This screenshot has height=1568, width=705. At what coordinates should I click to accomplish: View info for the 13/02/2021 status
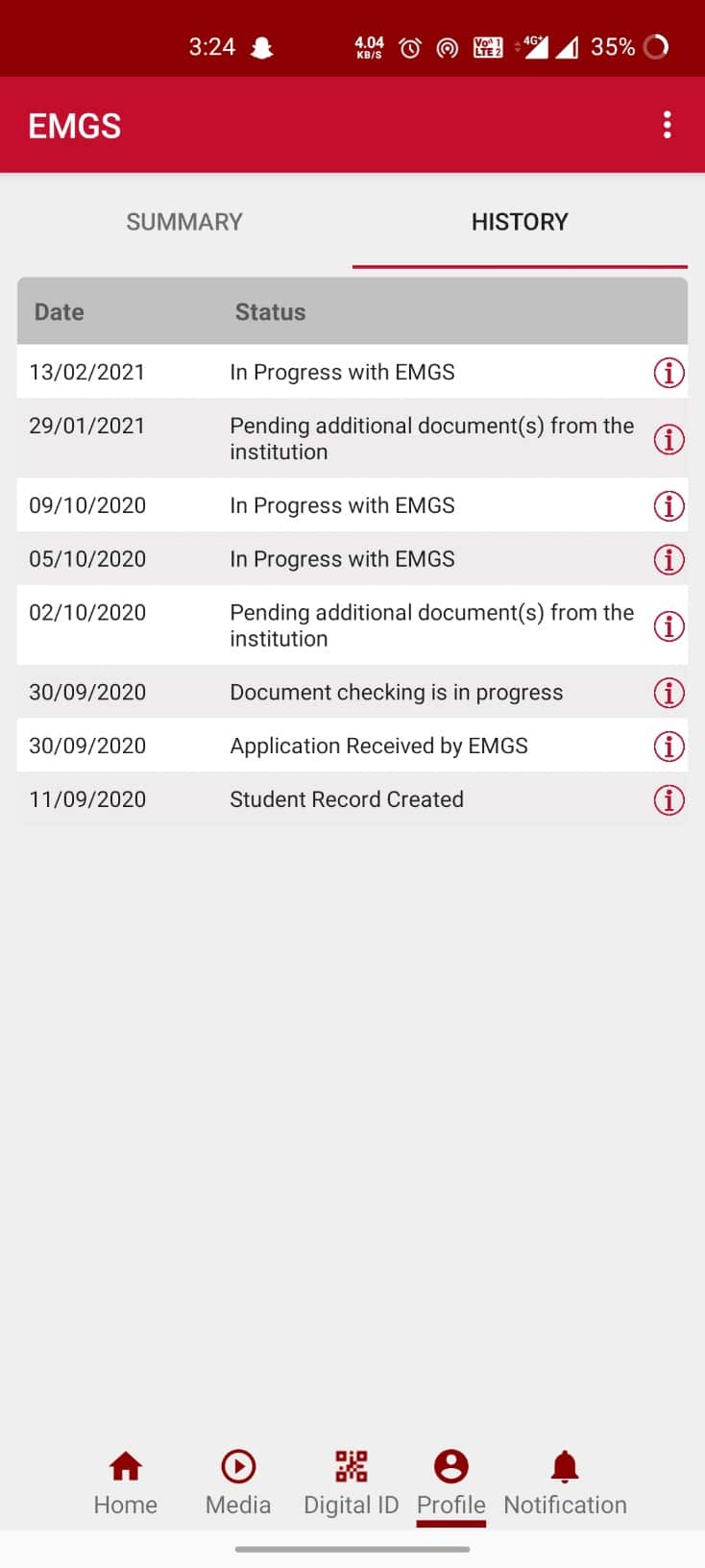tap(669, 372)
